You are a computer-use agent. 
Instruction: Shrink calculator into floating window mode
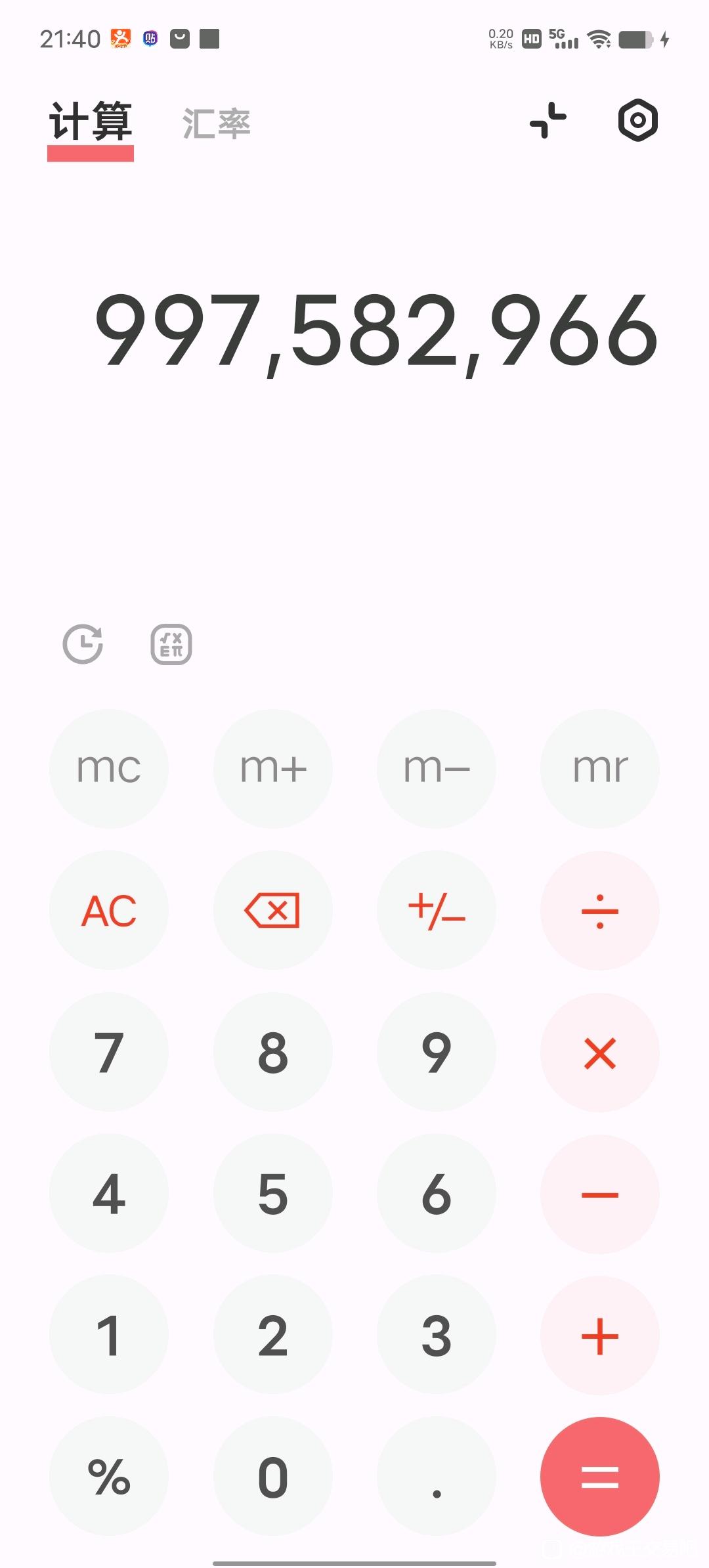(x=548, y=120)
